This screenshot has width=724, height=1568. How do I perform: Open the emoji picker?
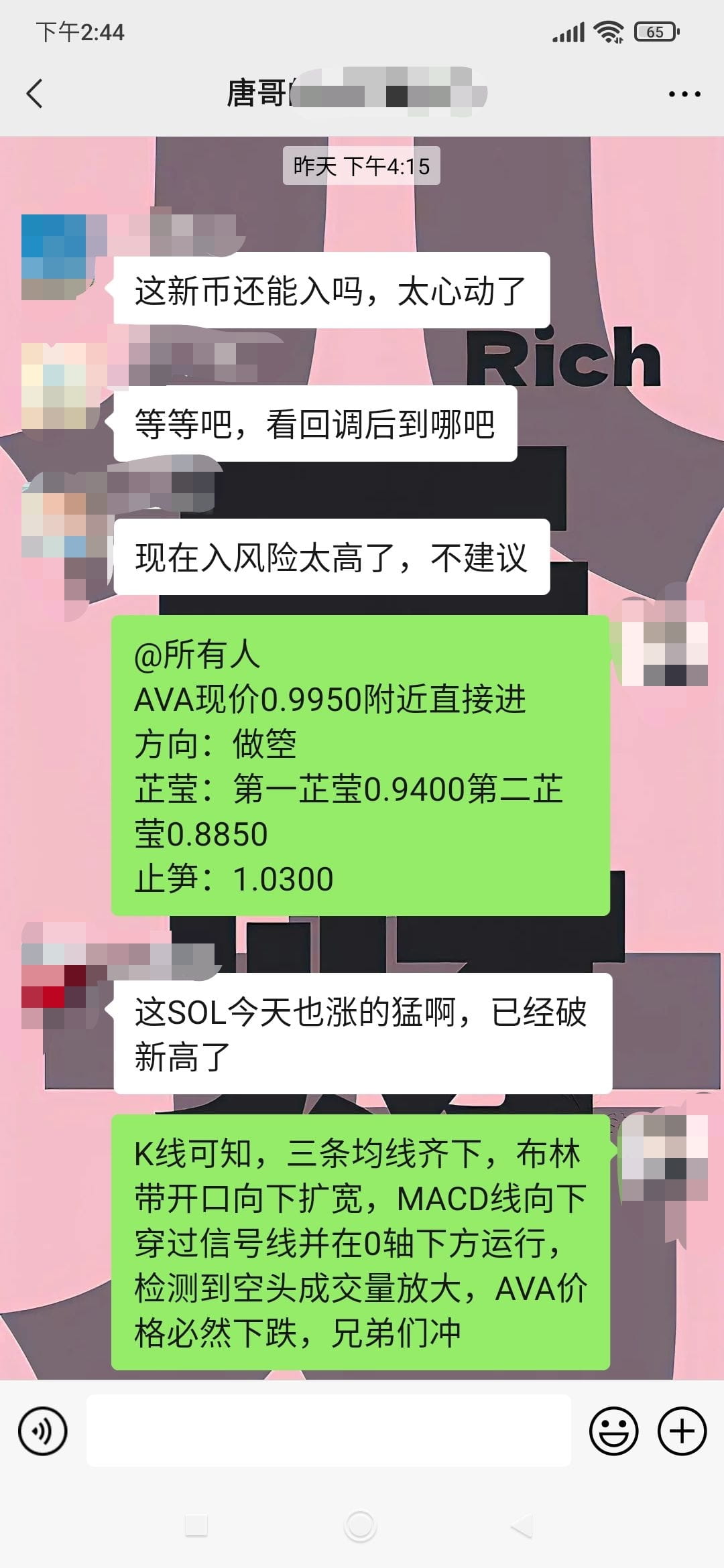(613, 1431)
